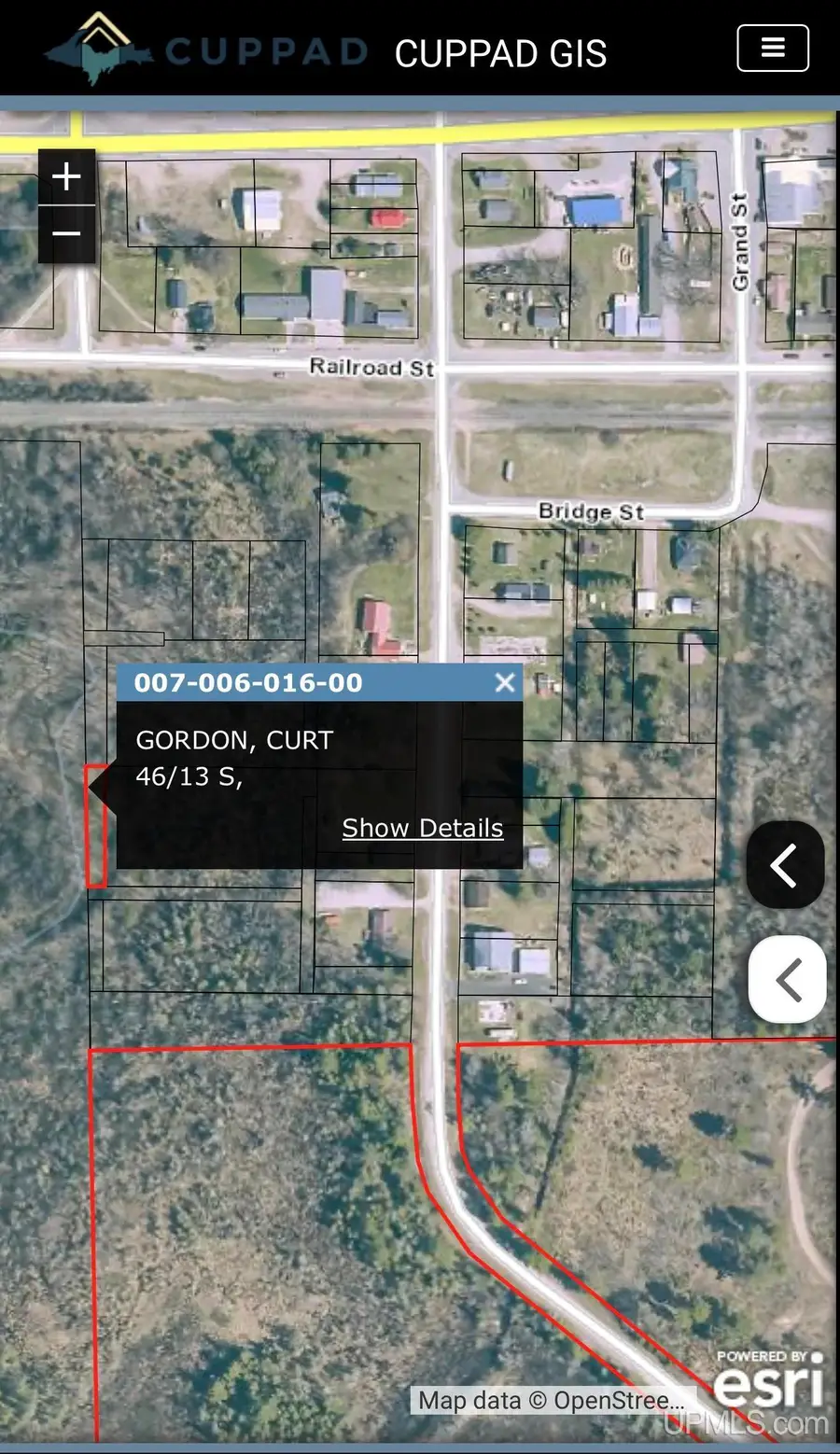Open Show Details for the parcel
The width and height of the screenshot is (840, 1454).
coord(423,828)
